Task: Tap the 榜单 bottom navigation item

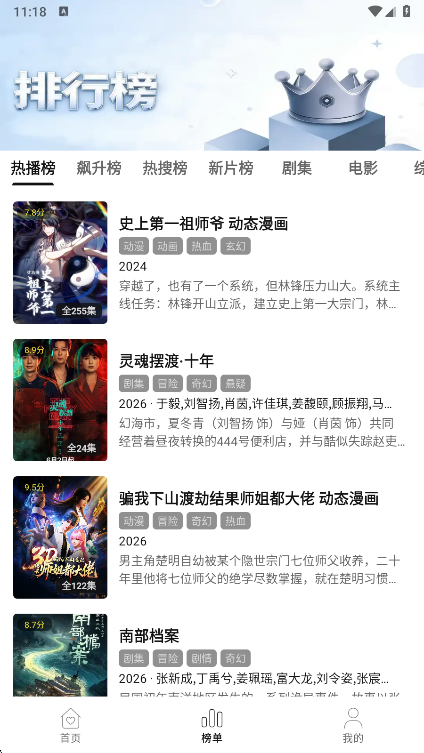Action: click(212, 726)
